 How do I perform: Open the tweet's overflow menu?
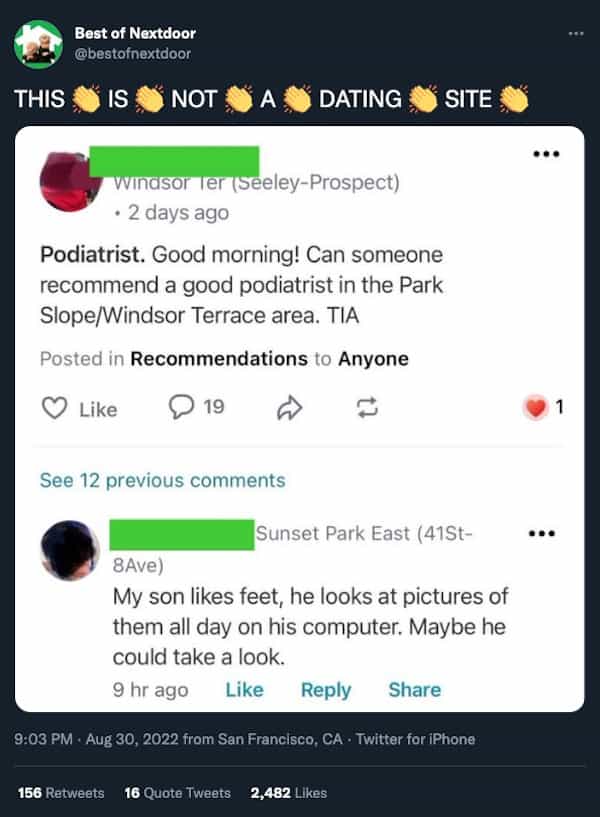point(574,33)
